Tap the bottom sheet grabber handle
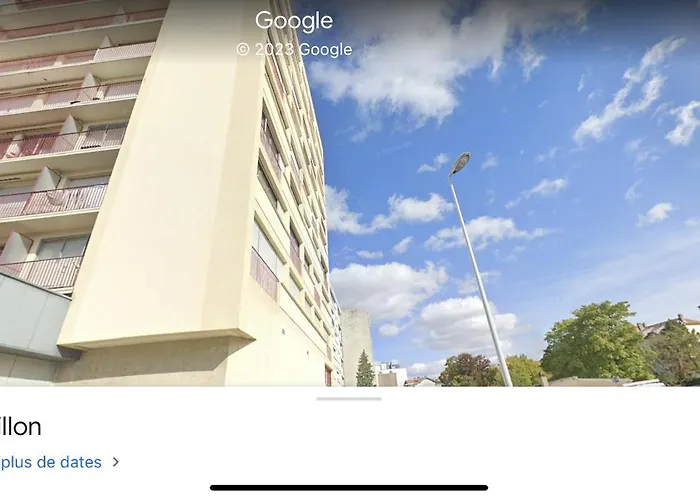700x500 pixels. (x=349, y=398)
